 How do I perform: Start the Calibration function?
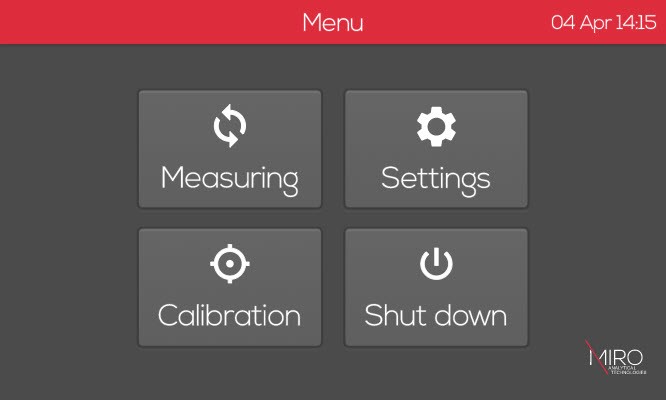click(x=230, y=287)
